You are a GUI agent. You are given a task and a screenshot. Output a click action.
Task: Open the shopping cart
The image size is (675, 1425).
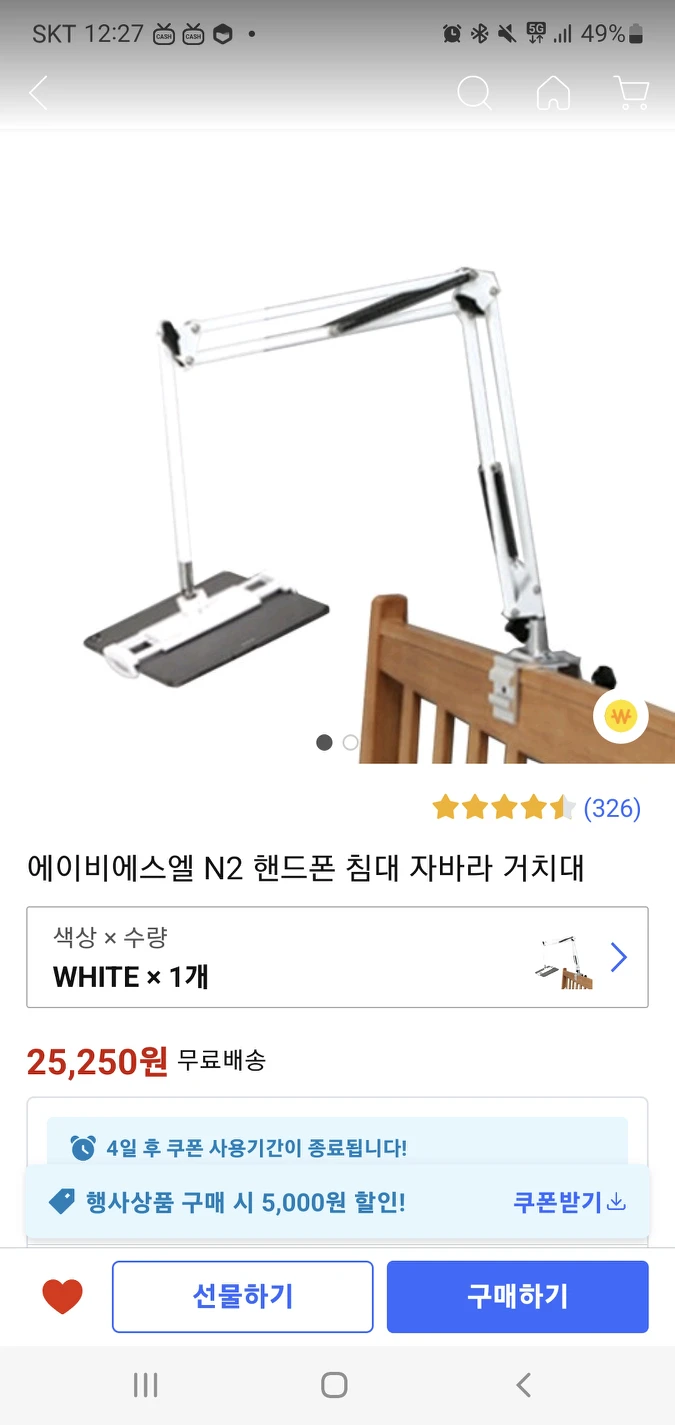tap(631, 93)
